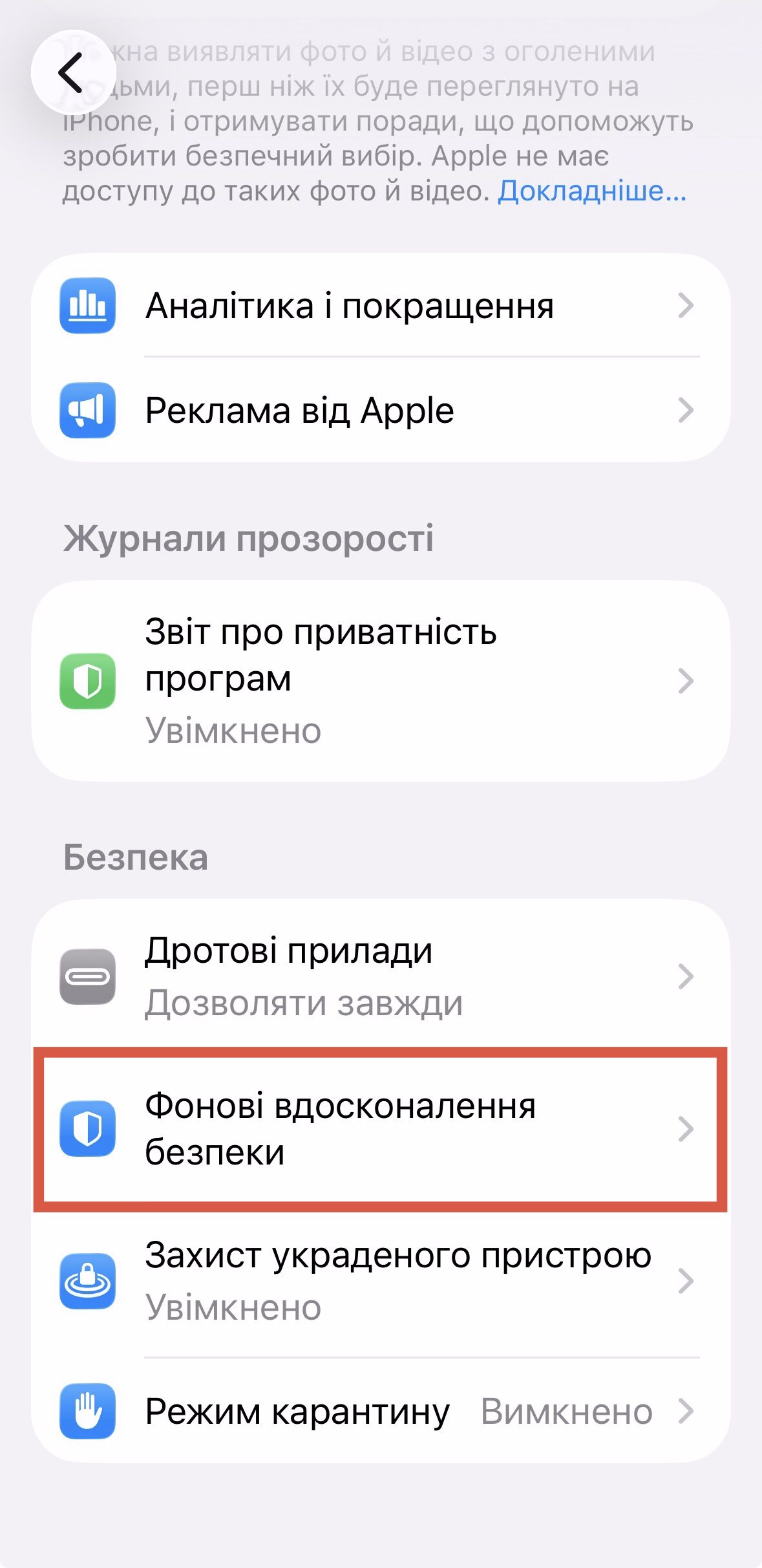Image resolution: width=762 pixels, height=1568 pixels.
Task: Open Захист украденого пристрою settings
Action: (x=381, y=1281)
